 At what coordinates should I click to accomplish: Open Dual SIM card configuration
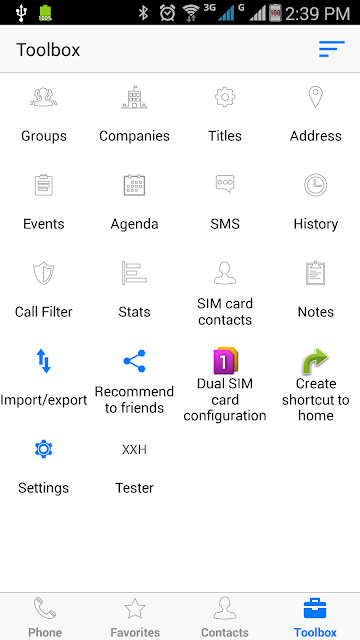click(x=225, y=385)
